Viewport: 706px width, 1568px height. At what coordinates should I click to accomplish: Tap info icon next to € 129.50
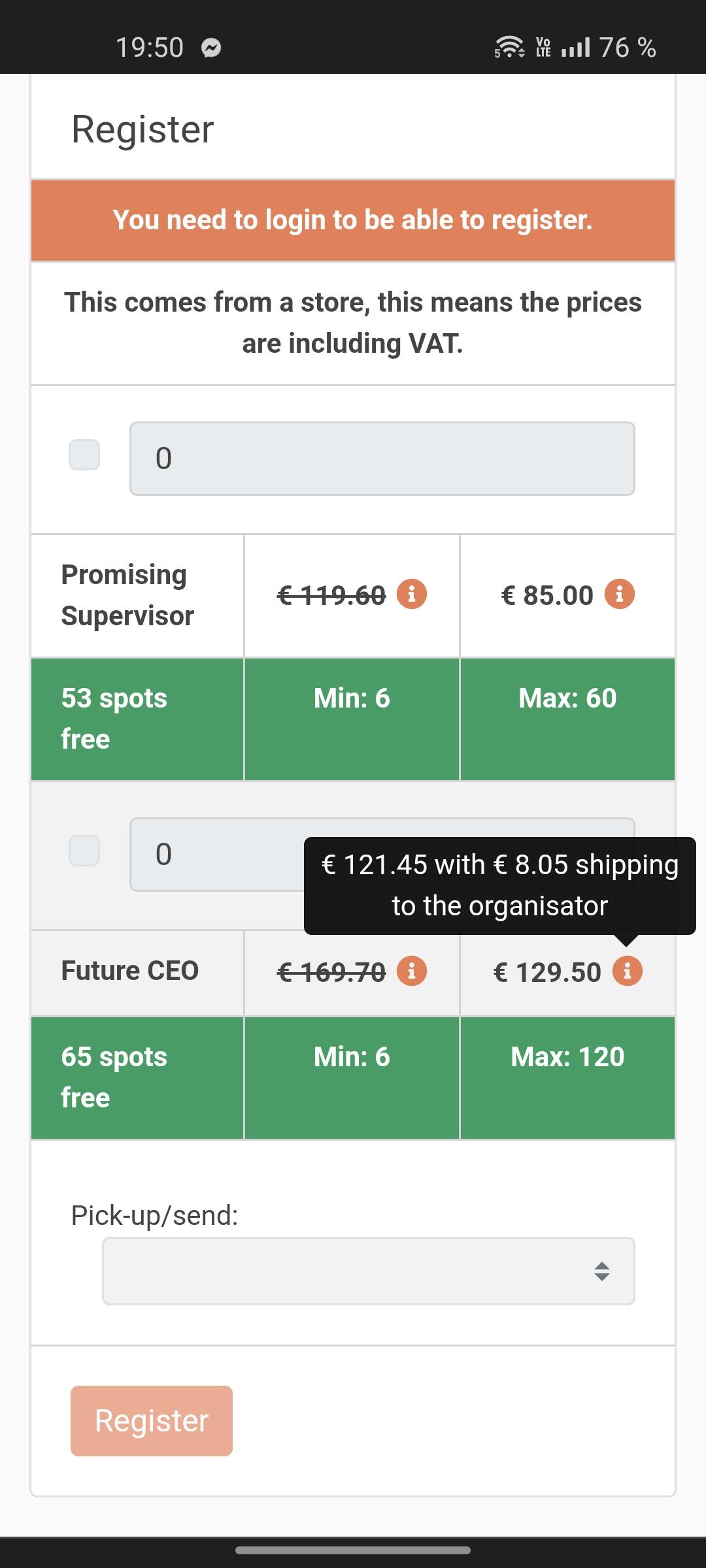[628, 971]
